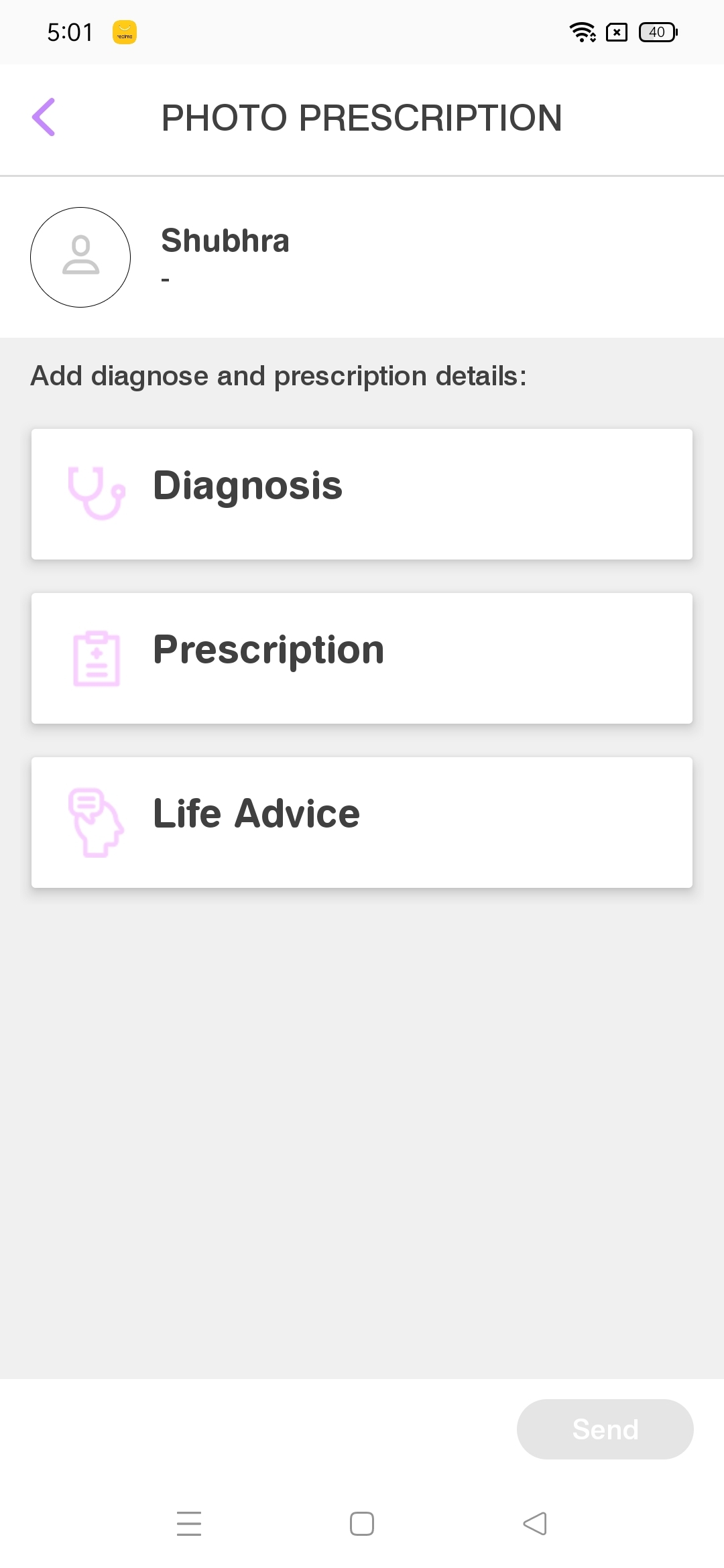Viewport: 724px width, 1568px height.
Task: Go back from Photo Prescription screen
Action: [x=44, y=117]
